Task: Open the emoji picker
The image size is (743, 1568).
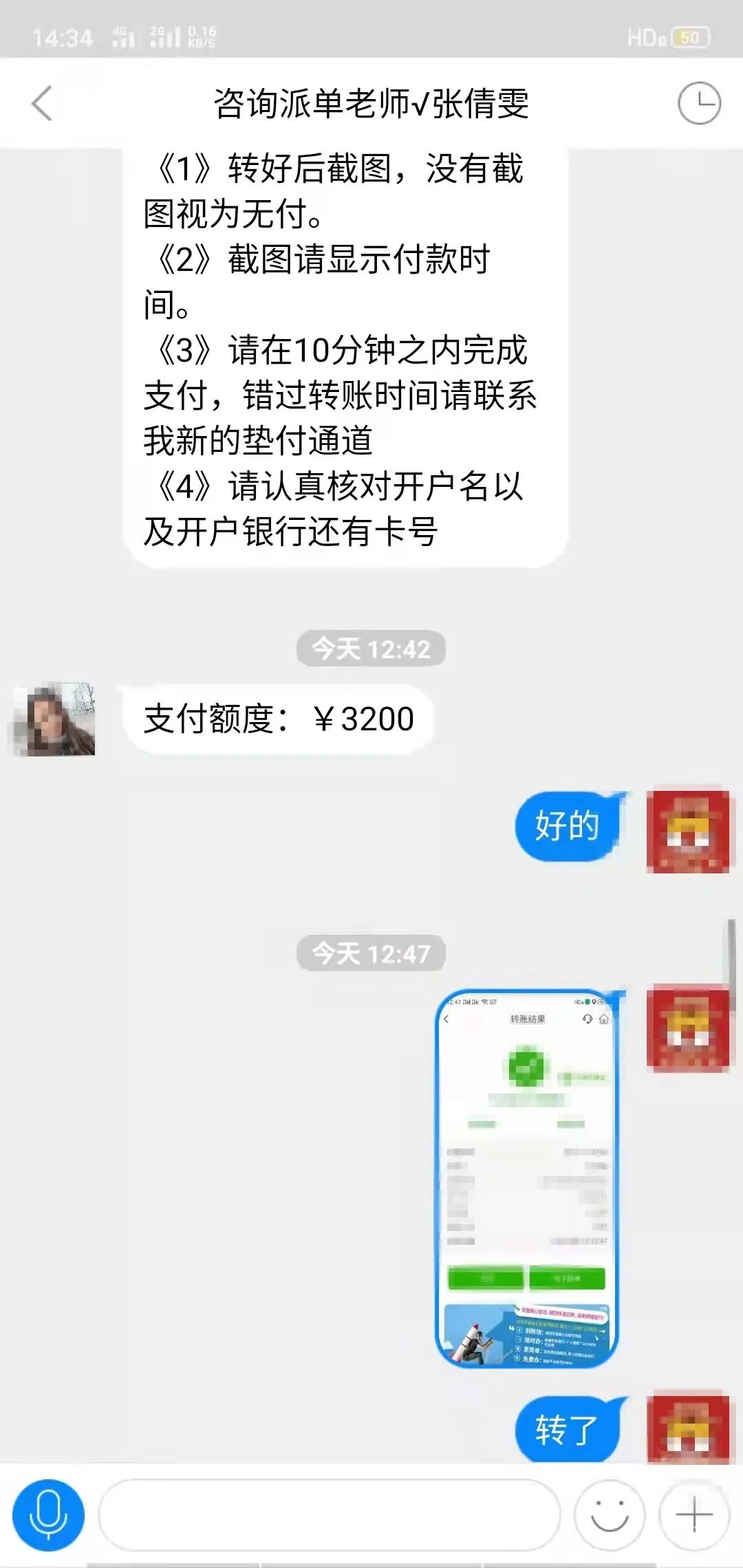Action: (x=609, y=1514)
